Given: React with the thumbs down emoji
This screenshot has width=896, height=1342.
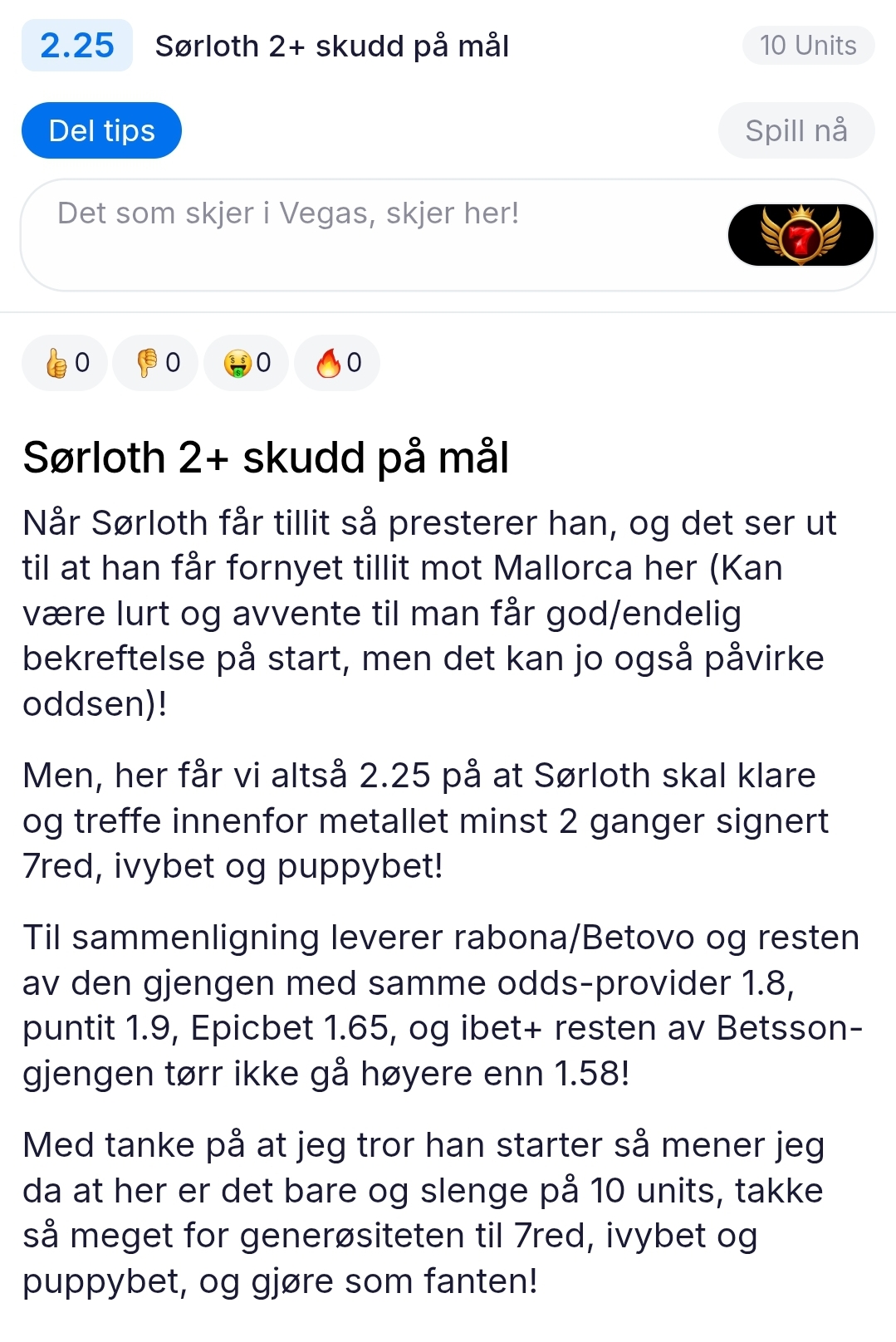Looking at the screenshot, I should tap(155, 363).
